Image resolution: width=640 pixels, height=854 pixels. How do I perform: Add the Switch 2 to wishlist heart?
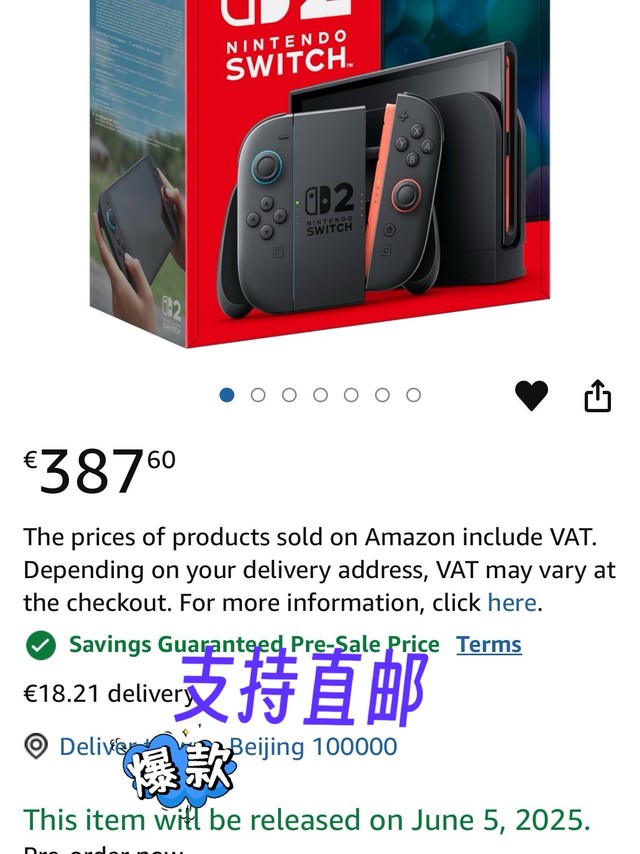531,396
